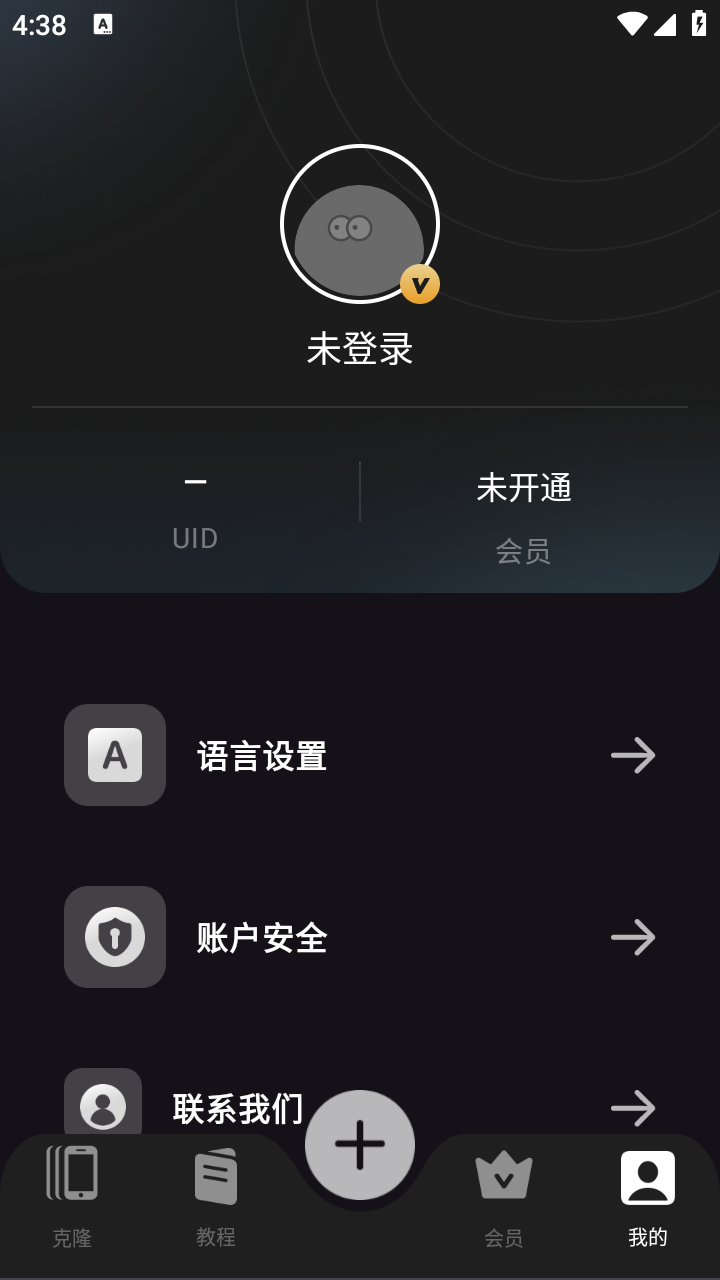Expand 账户安全 with its arrow
The width and height of the screenshot is (720, 1280).
[633, 937]
